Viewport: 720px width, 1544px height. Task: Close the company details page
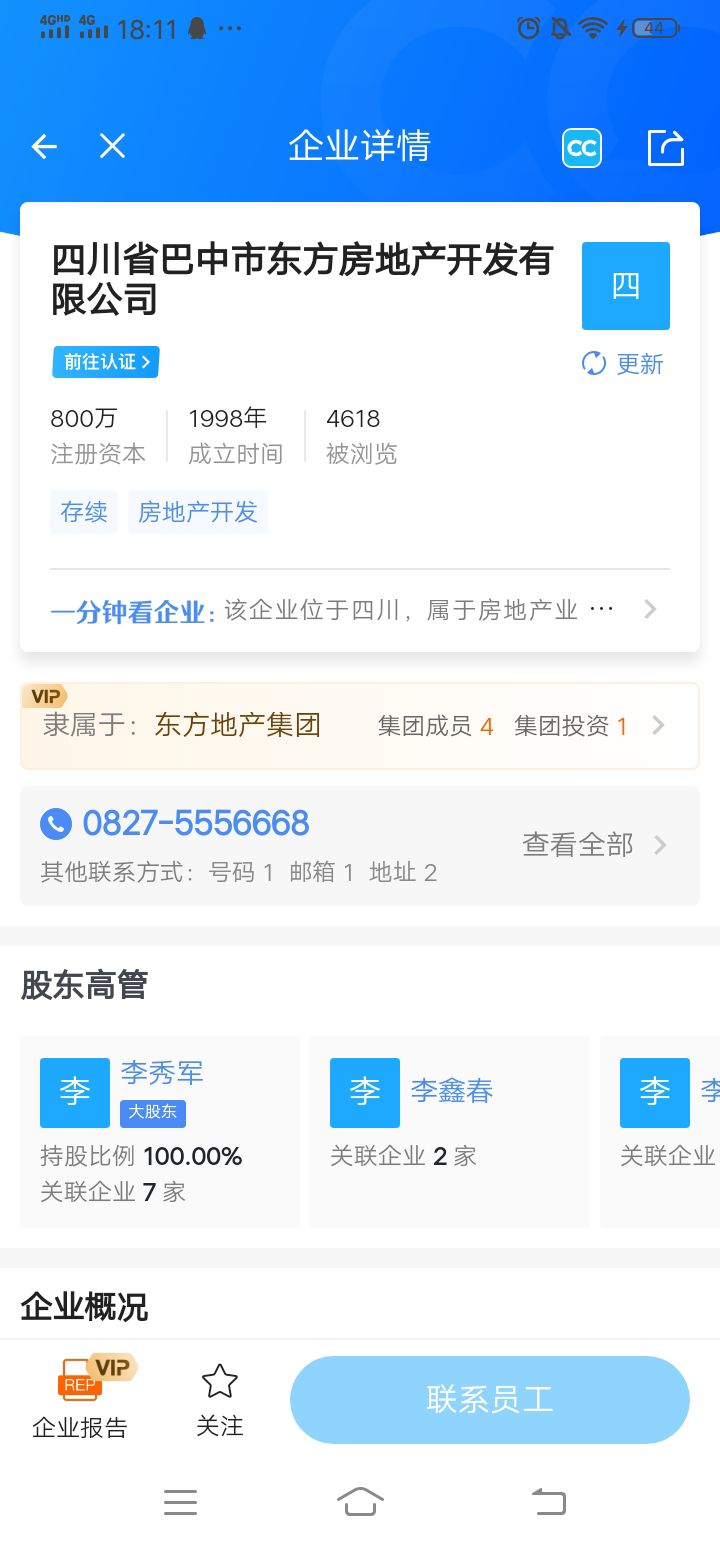pos(112,147)
